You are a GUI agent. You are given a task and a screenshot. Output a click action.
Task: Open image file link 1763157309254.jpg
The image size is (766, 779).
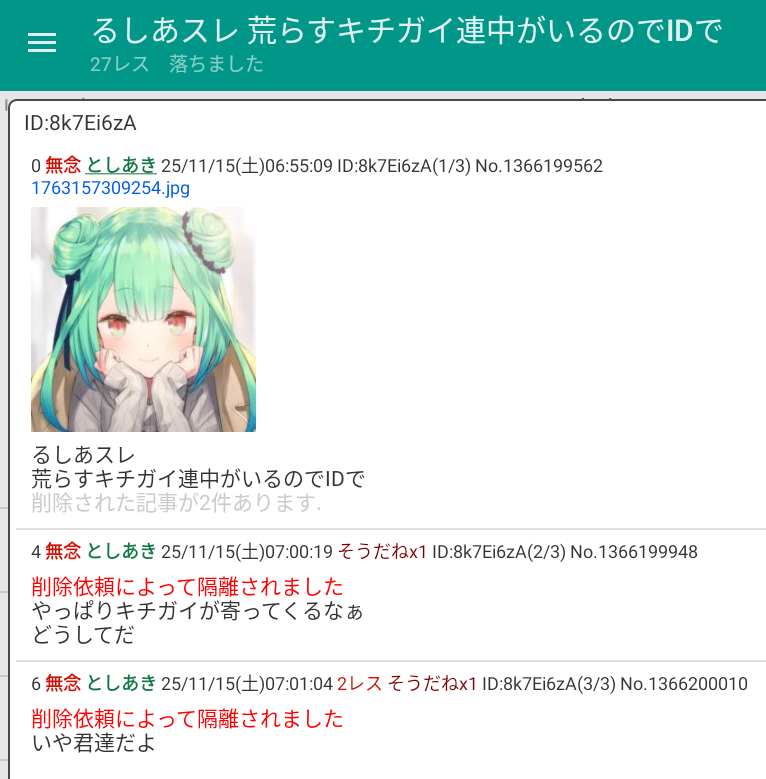coord(110,187)
